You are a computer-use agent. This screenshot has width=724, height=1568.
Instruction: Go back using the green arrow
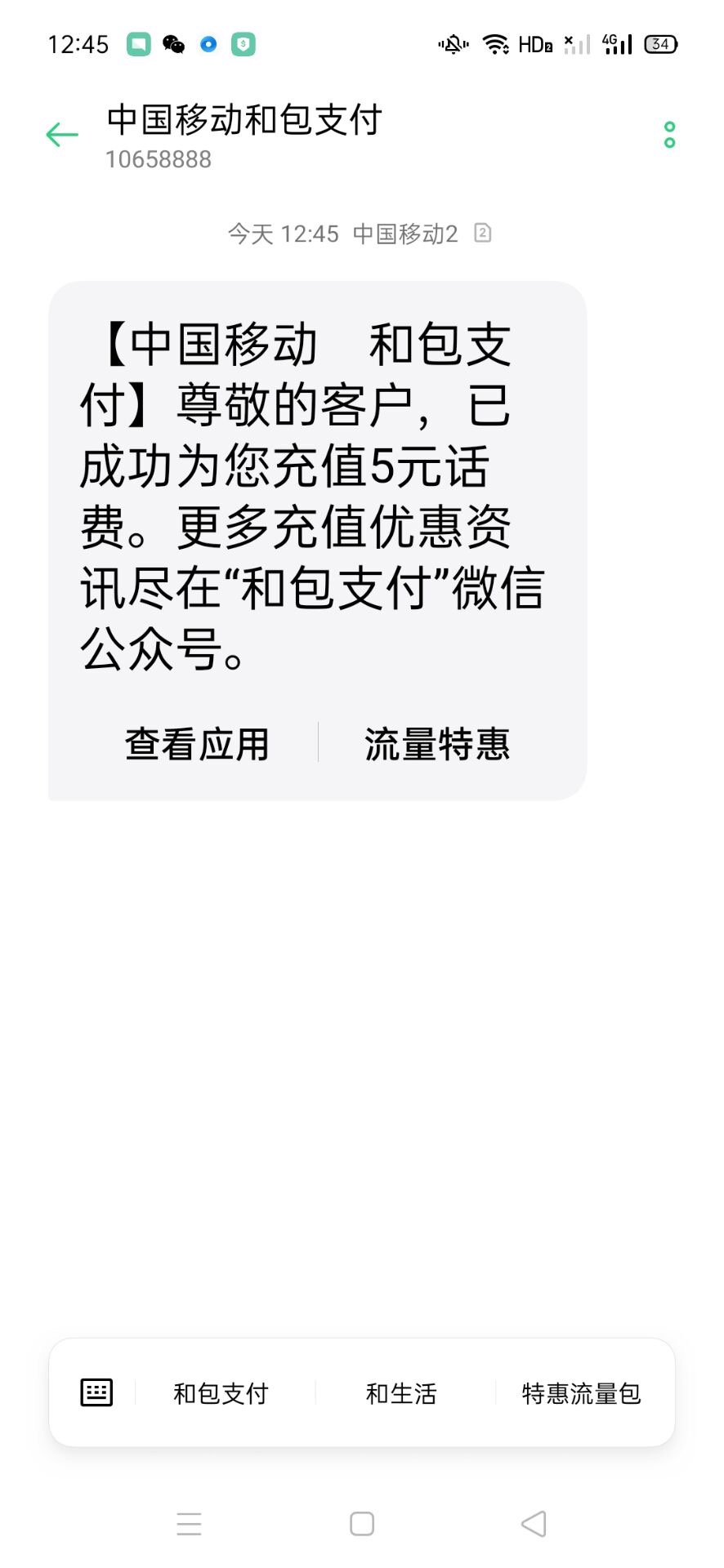coord(62,135)
